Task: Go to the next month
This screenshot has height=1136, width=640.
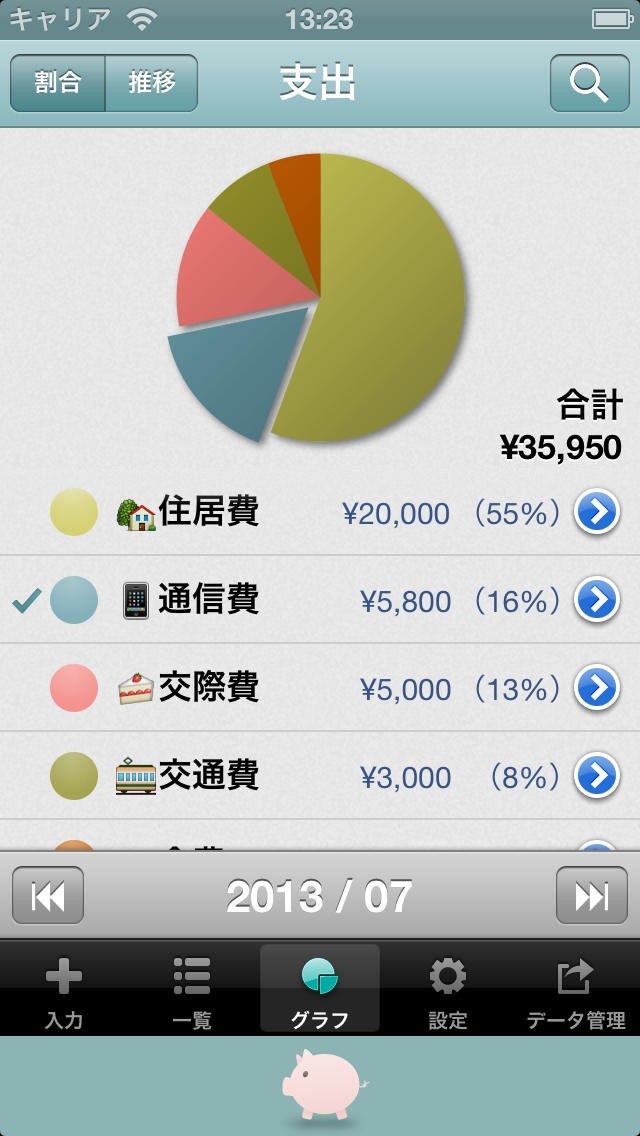Action: 591,896
